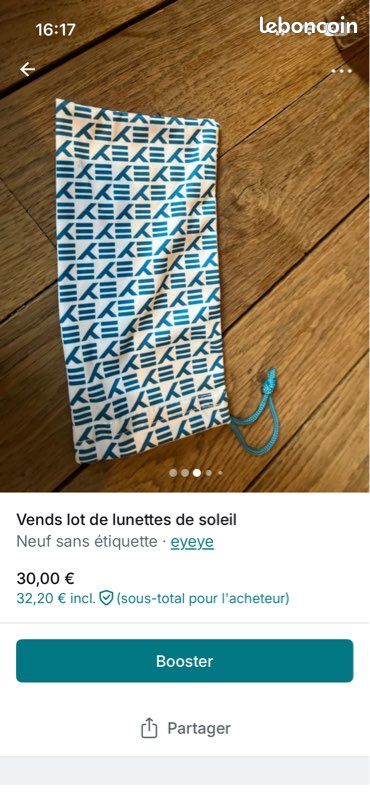Go back using the arrow icon
Viewport: 370px width, 800px height.
click(x=27, y=69)
